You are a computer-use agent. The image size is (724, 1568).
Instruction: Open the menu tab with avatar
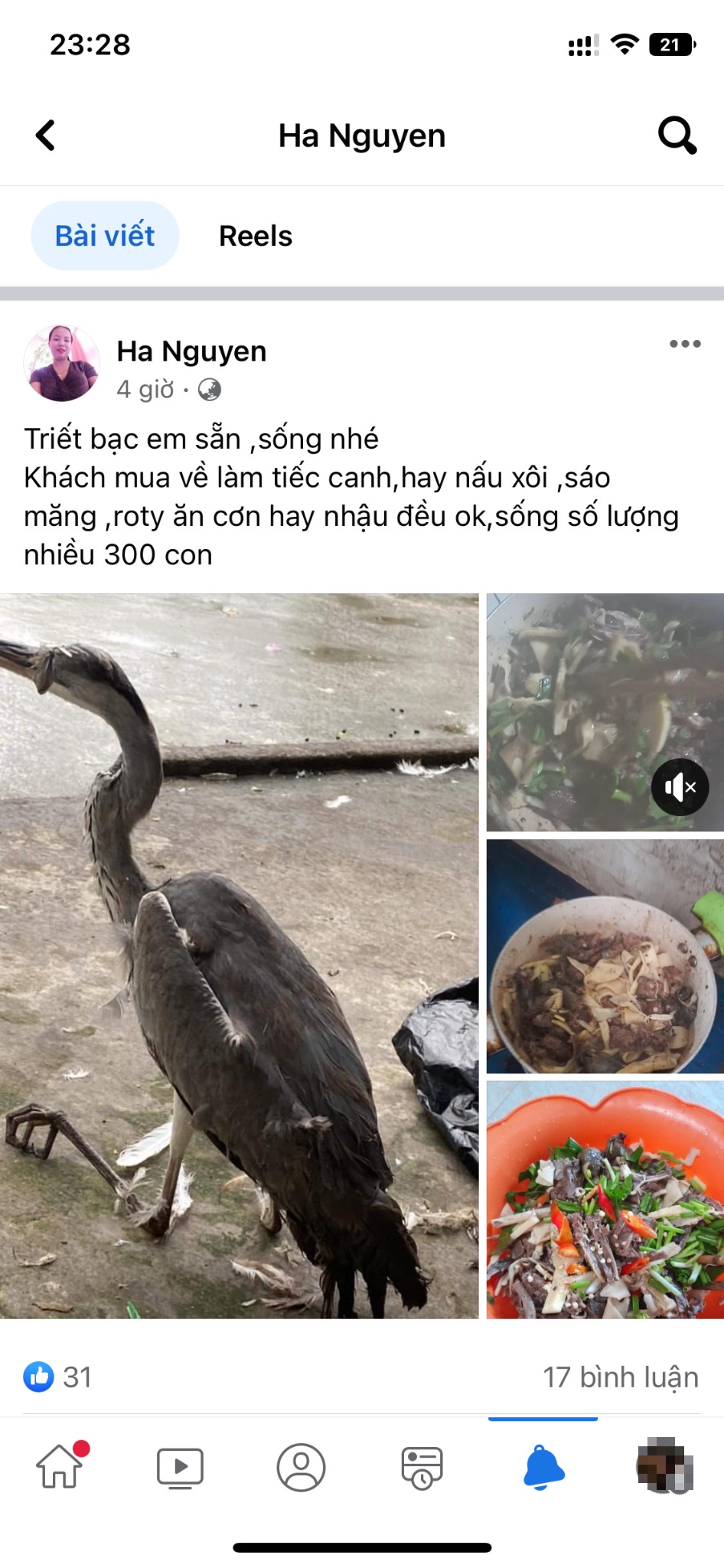tap(664, 1465)
